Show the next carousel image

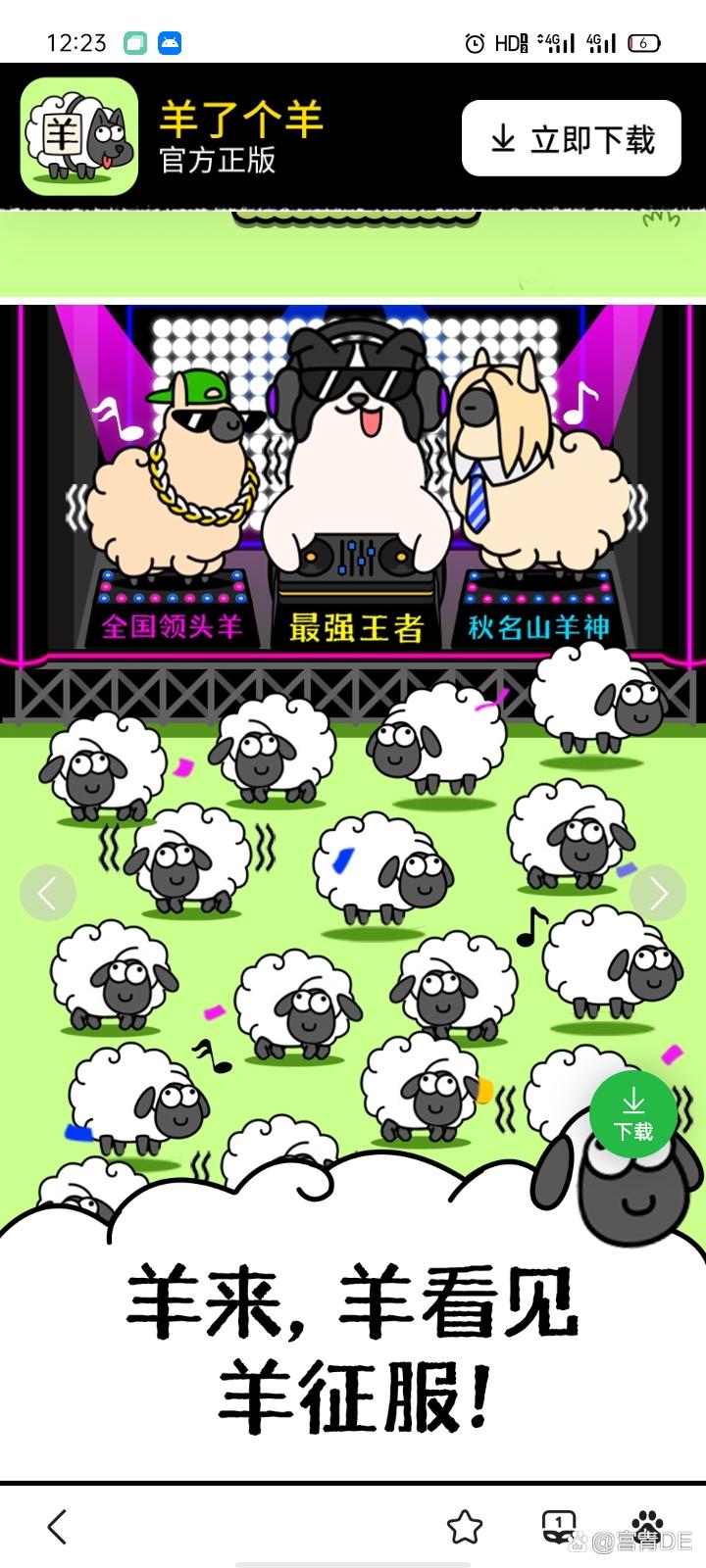(x=658, y=893)
